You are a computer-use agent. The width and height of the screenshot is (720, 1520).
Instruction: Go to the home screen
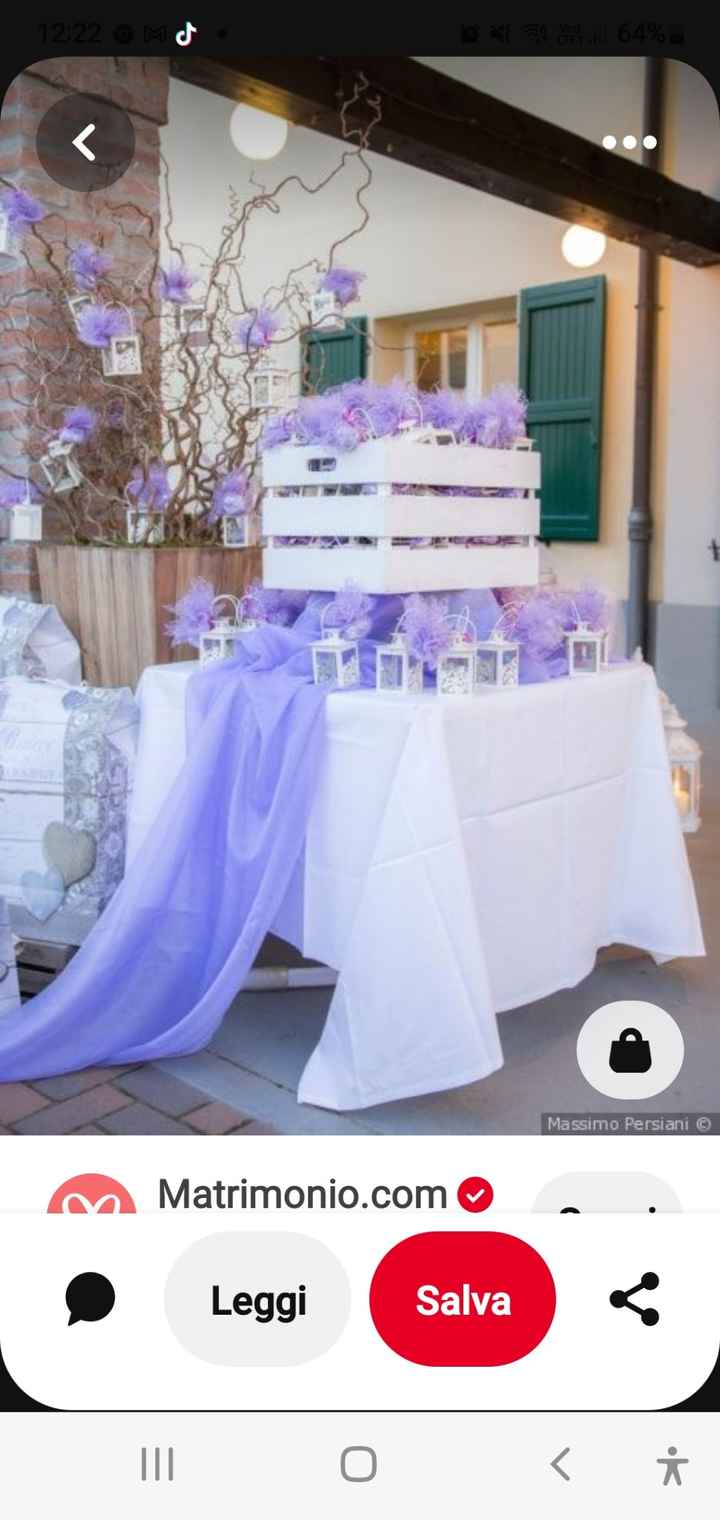(358, 1464)
